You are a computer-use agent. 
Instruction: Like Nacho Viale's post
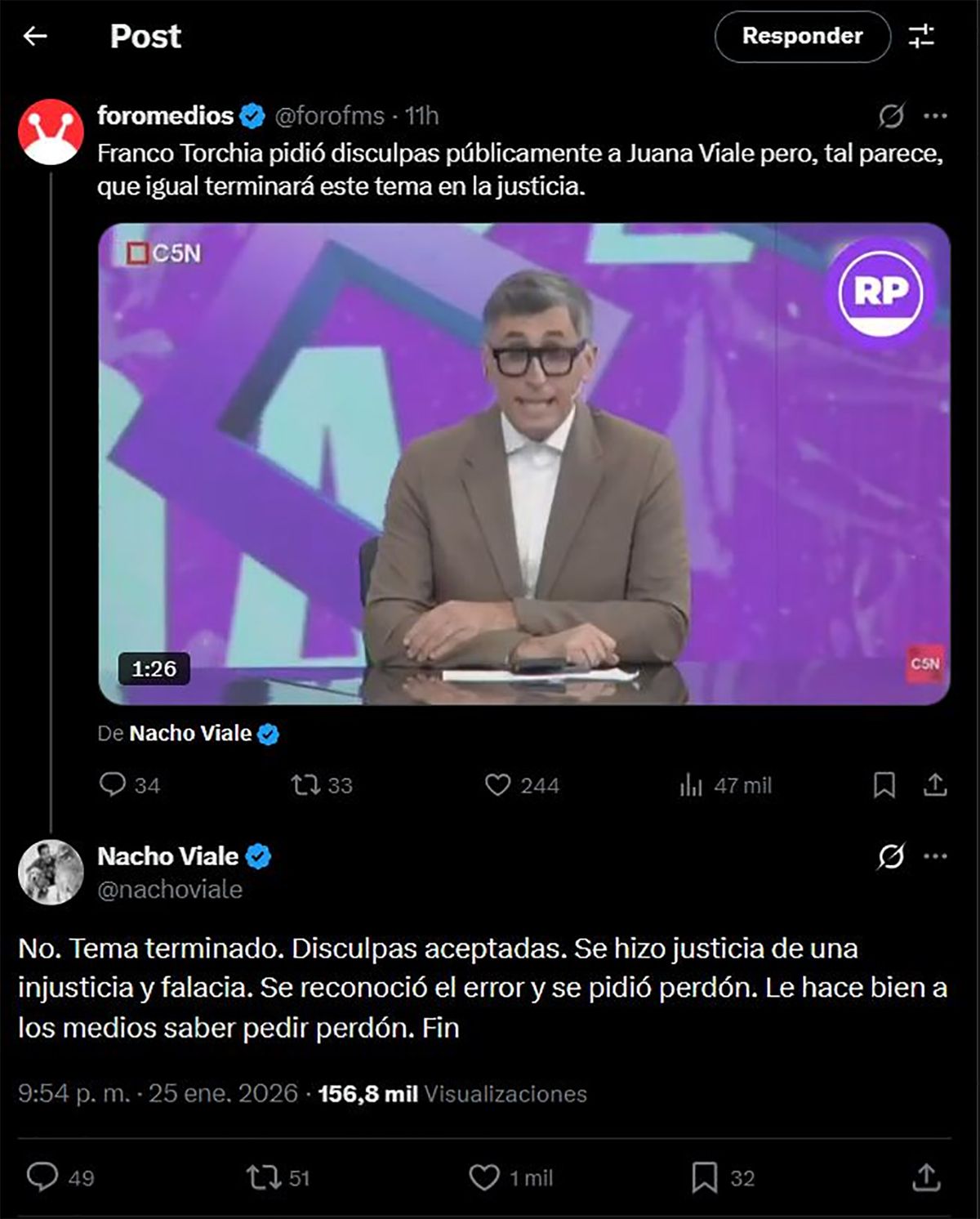484,1177
